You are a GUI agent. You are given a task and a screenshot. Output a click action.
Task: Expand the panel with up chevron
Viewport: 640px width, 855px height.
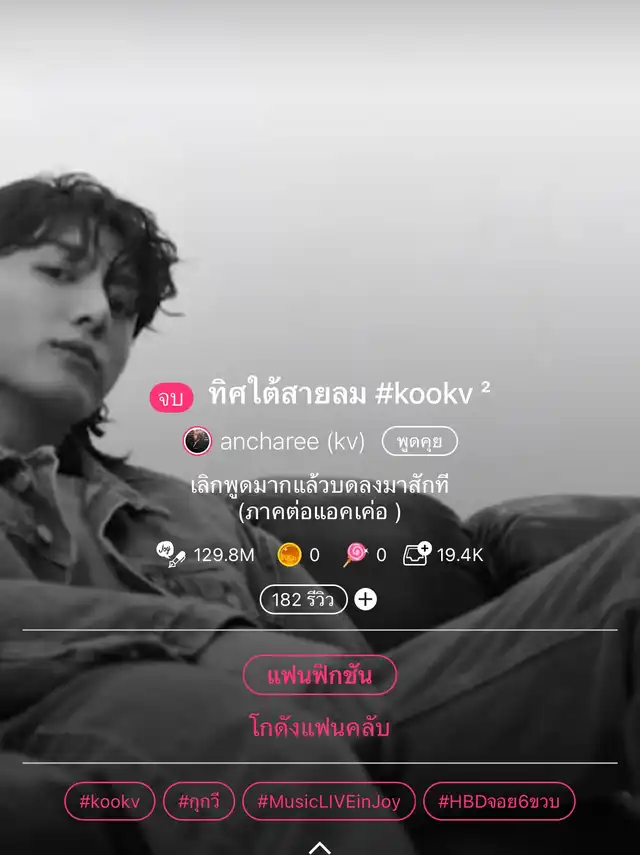[x=320, y=847]
